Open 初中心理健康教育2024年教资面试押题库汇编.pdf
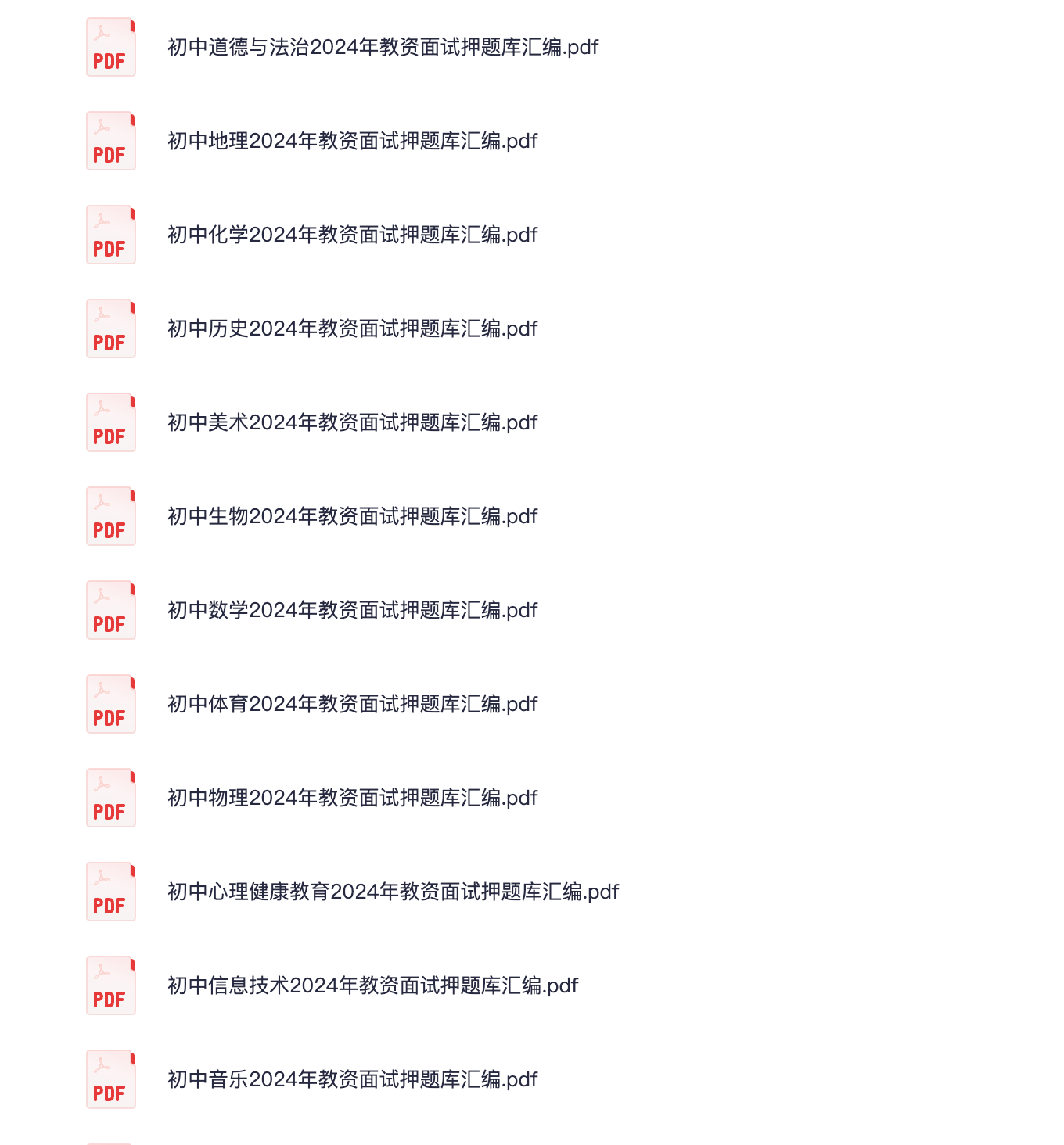Image resolution: width=1064 pixels, height=1145 pixels. (392, 891)
